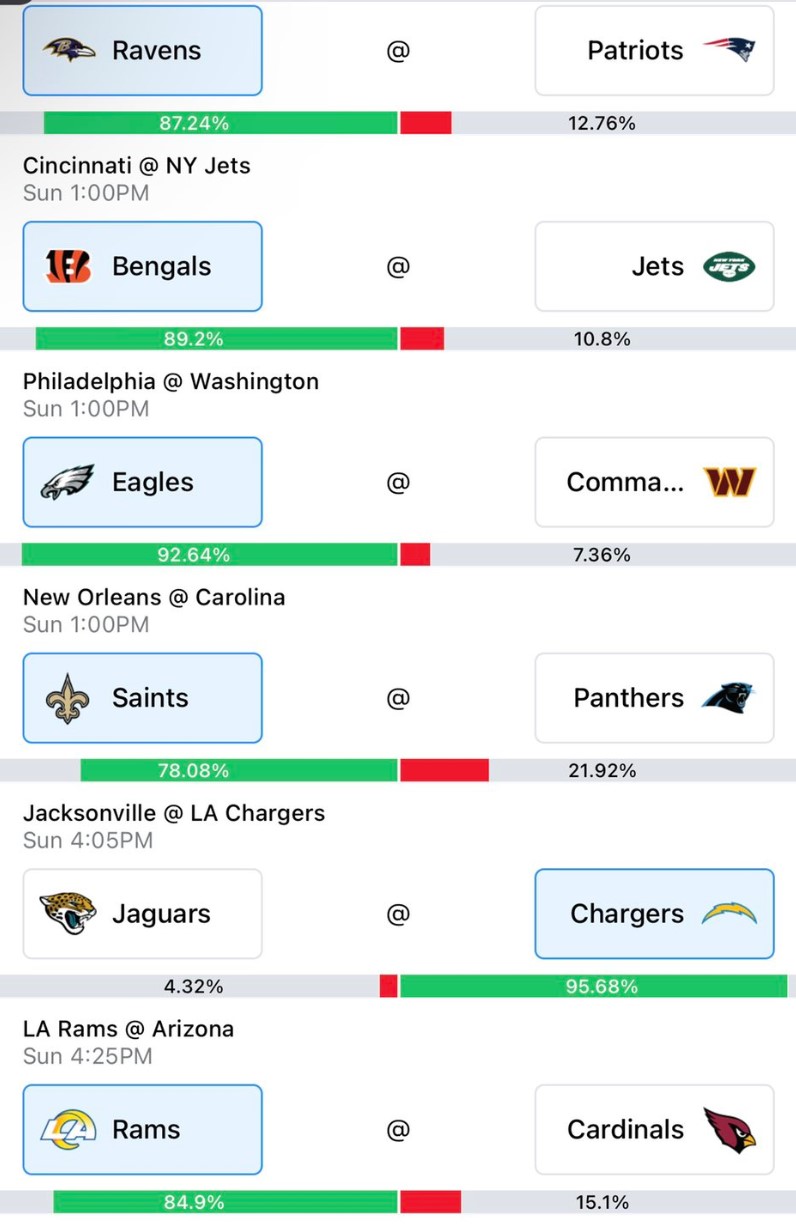Select the Patriots team button
796x1226 pixels.
pos(655,50)
